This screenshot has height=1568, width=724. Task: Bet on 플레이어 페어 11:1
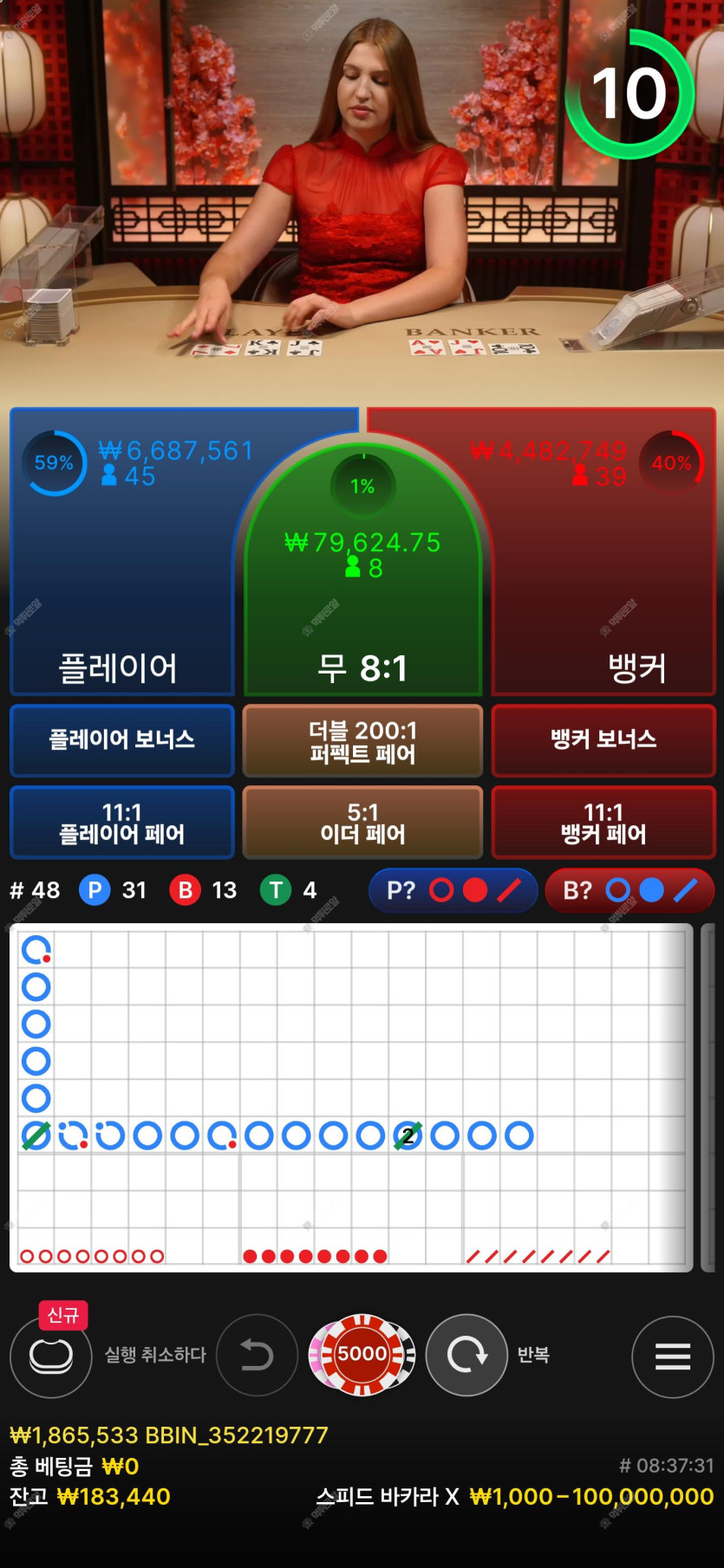click(122, 823)
